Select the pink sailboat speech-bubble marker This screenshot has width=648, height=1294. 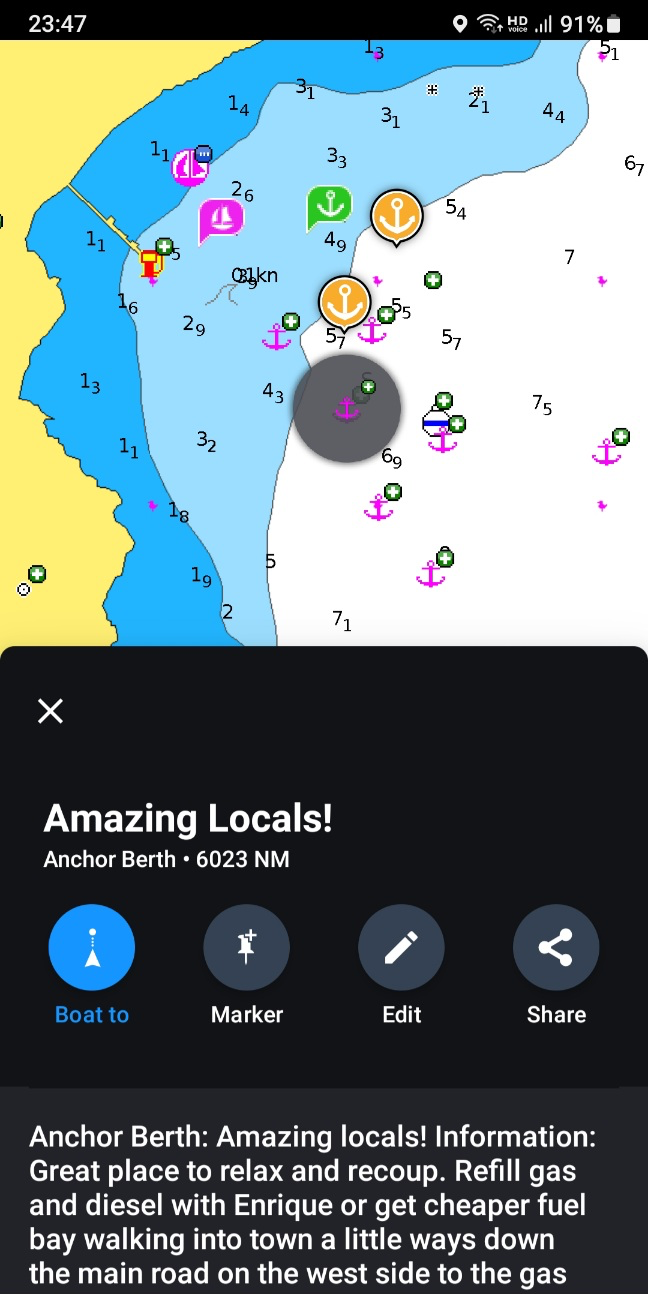(221, 219)
